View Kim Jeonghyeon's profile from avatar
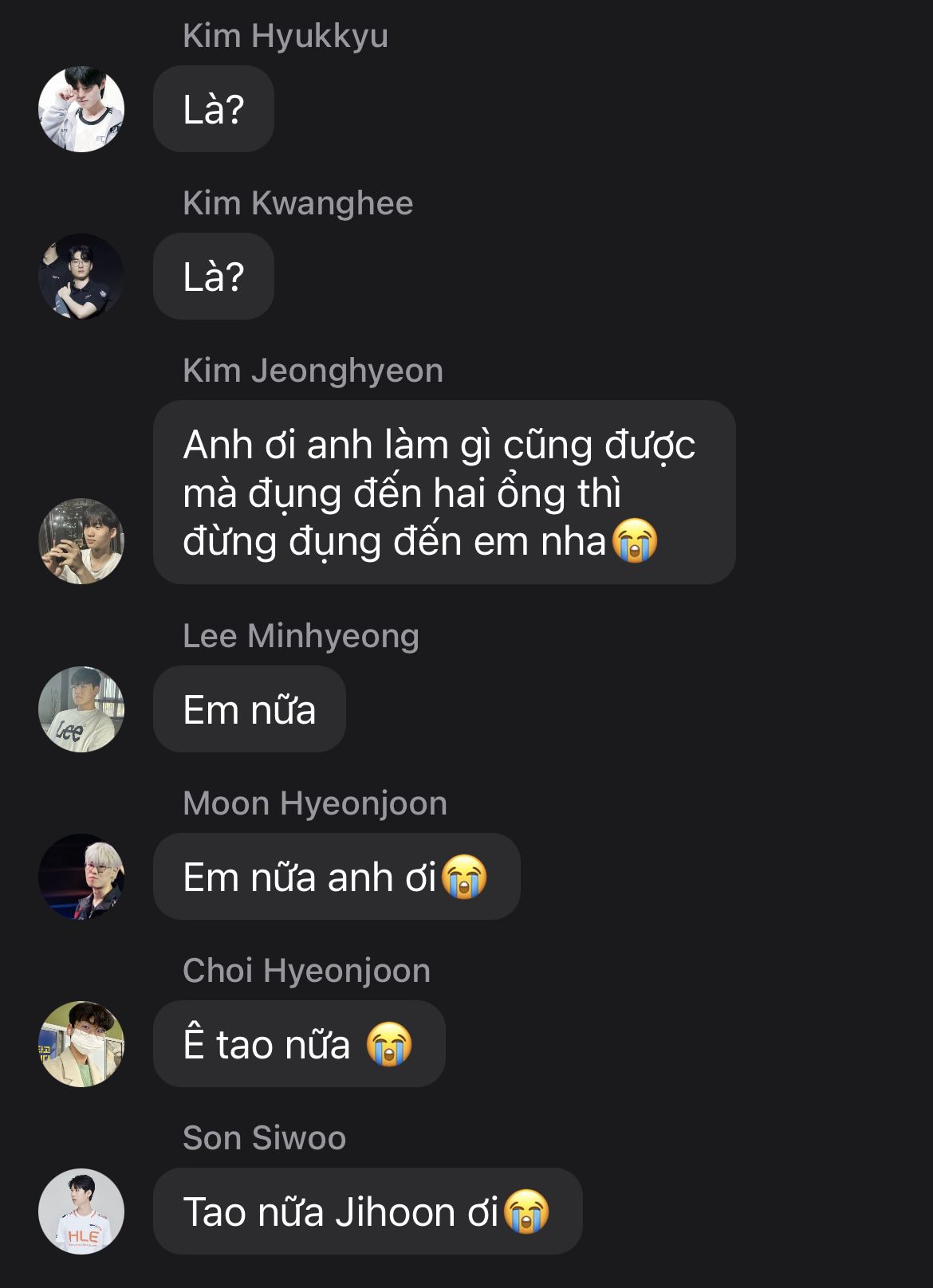 click(81, 541)
